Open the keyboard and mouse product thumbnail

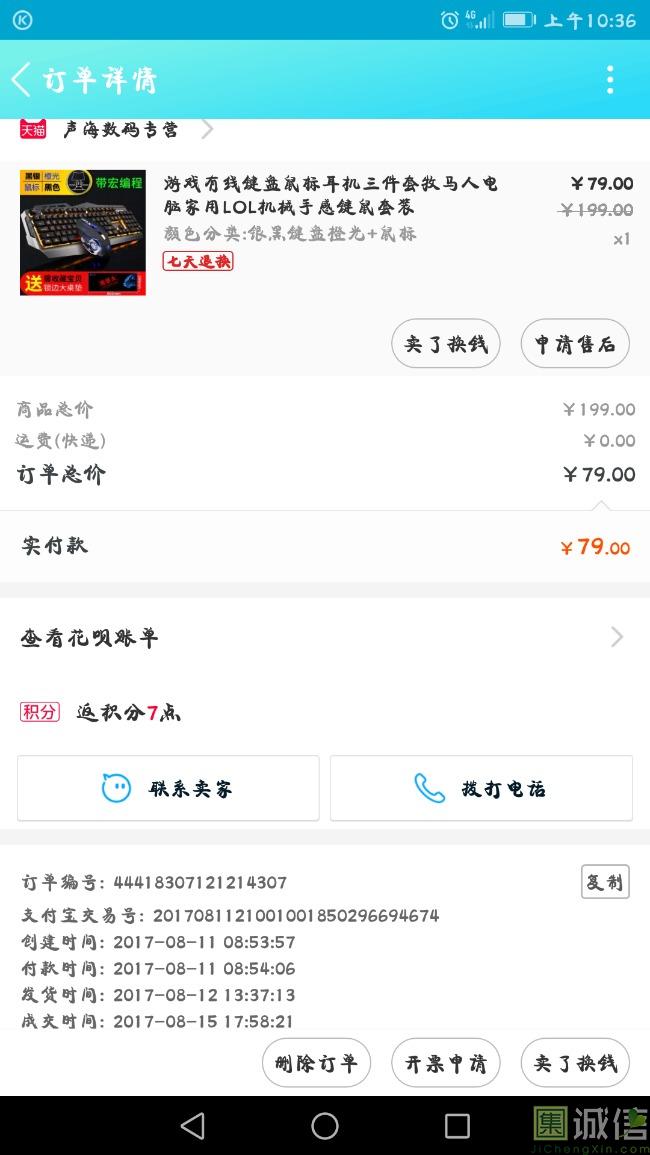point(83,232)
